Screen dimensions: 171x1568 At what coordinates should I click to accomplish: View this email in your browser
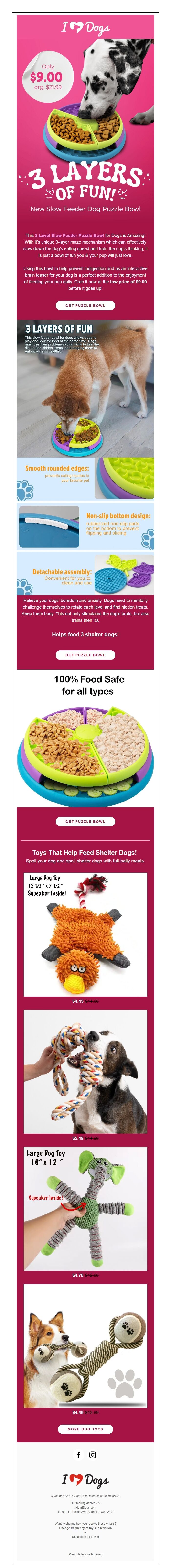(x=85, y=1554)
